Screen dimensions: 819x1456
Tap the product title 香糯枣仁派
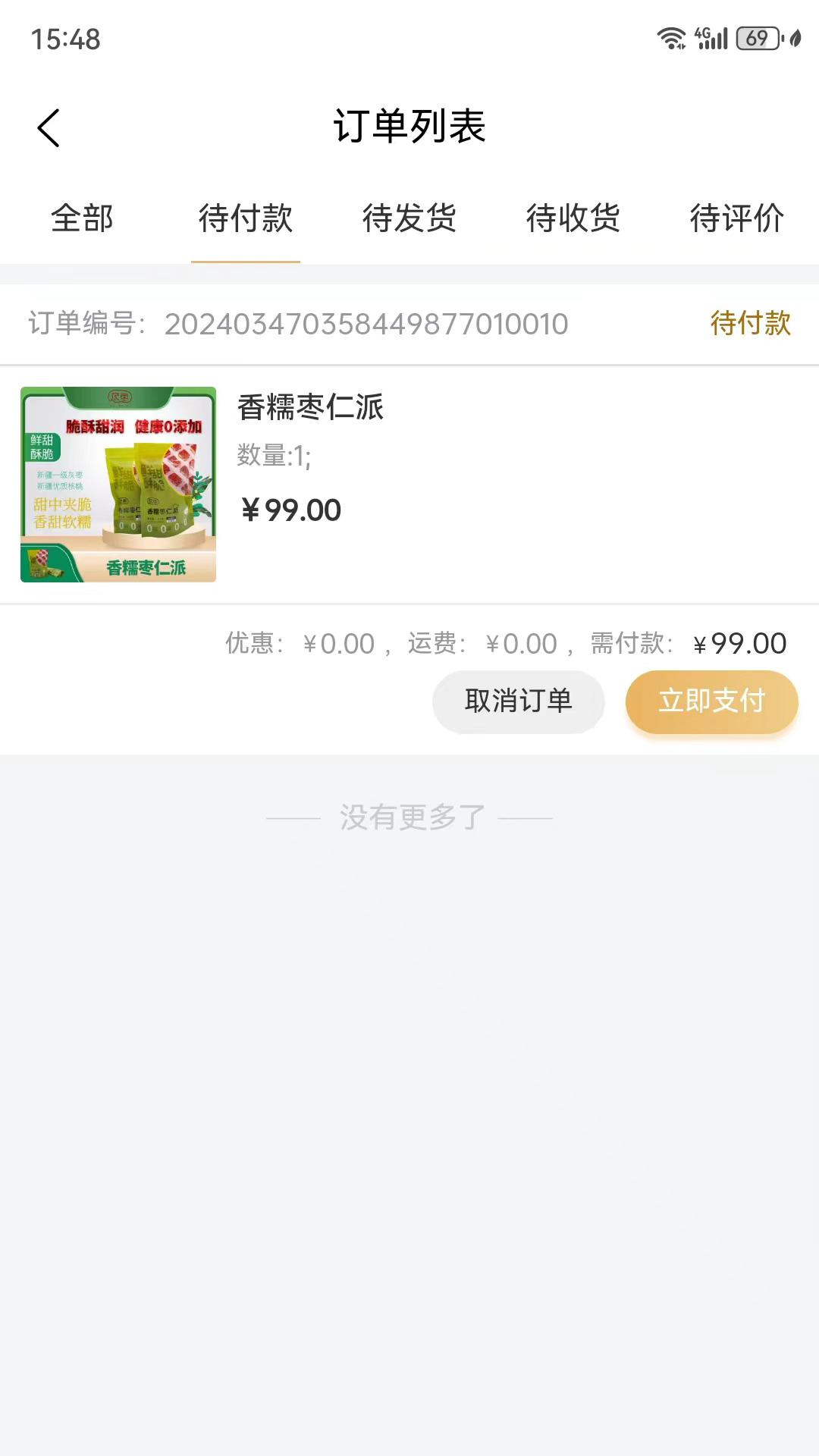click(311, 407)
